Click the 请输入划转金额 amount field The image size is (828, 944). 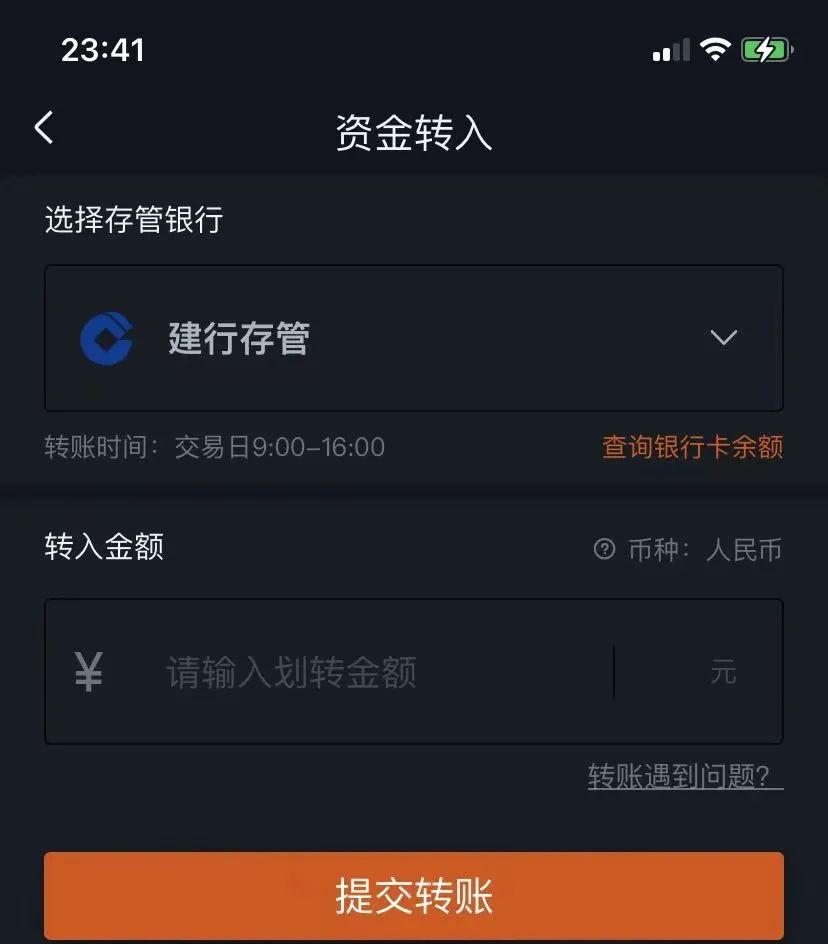pos(290,671)
